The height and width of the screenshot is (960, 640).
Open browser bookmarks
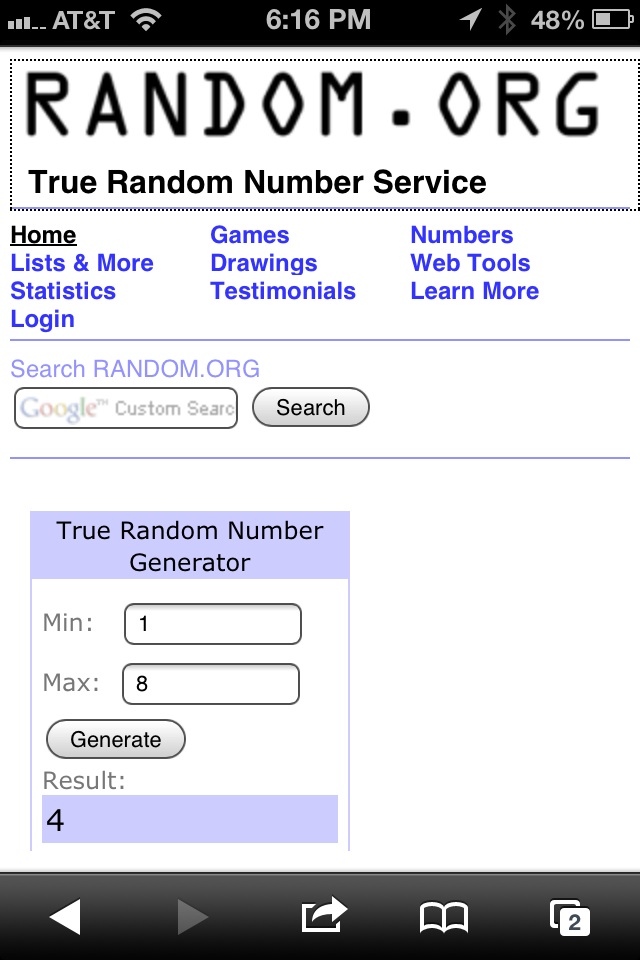click(x=444, y=916)
